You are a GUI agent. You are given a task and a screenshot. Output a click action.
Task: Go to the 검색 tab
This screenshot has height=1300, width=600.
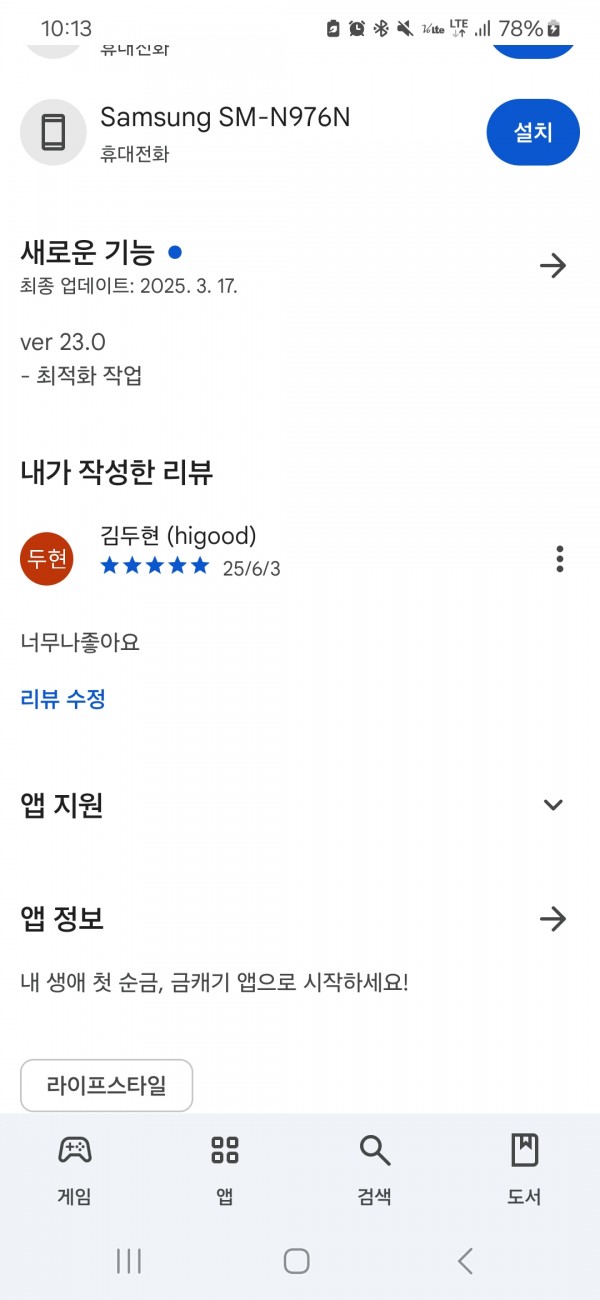click(375, 1168)
